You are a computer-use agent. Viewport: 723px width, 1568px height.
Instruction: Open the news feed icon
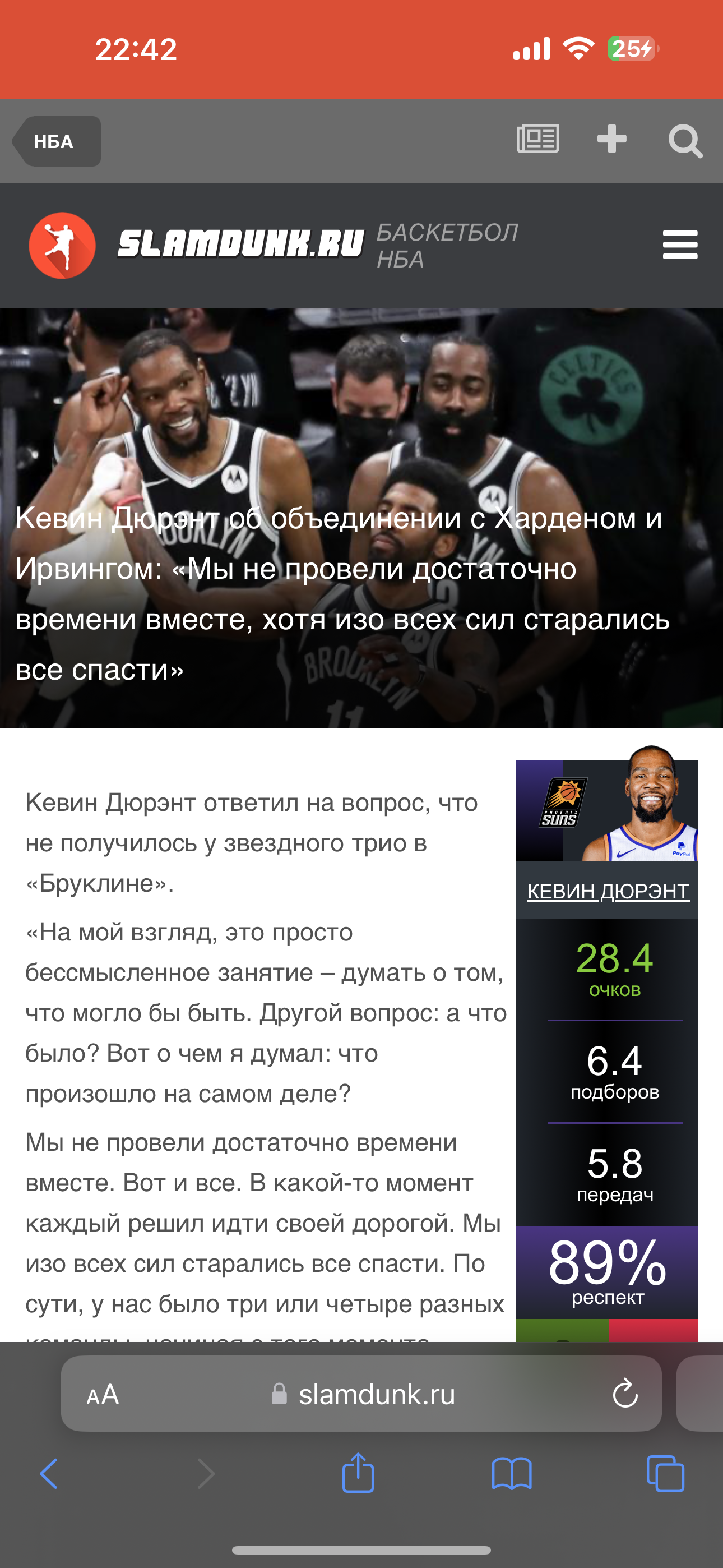[x=538, y=139]
